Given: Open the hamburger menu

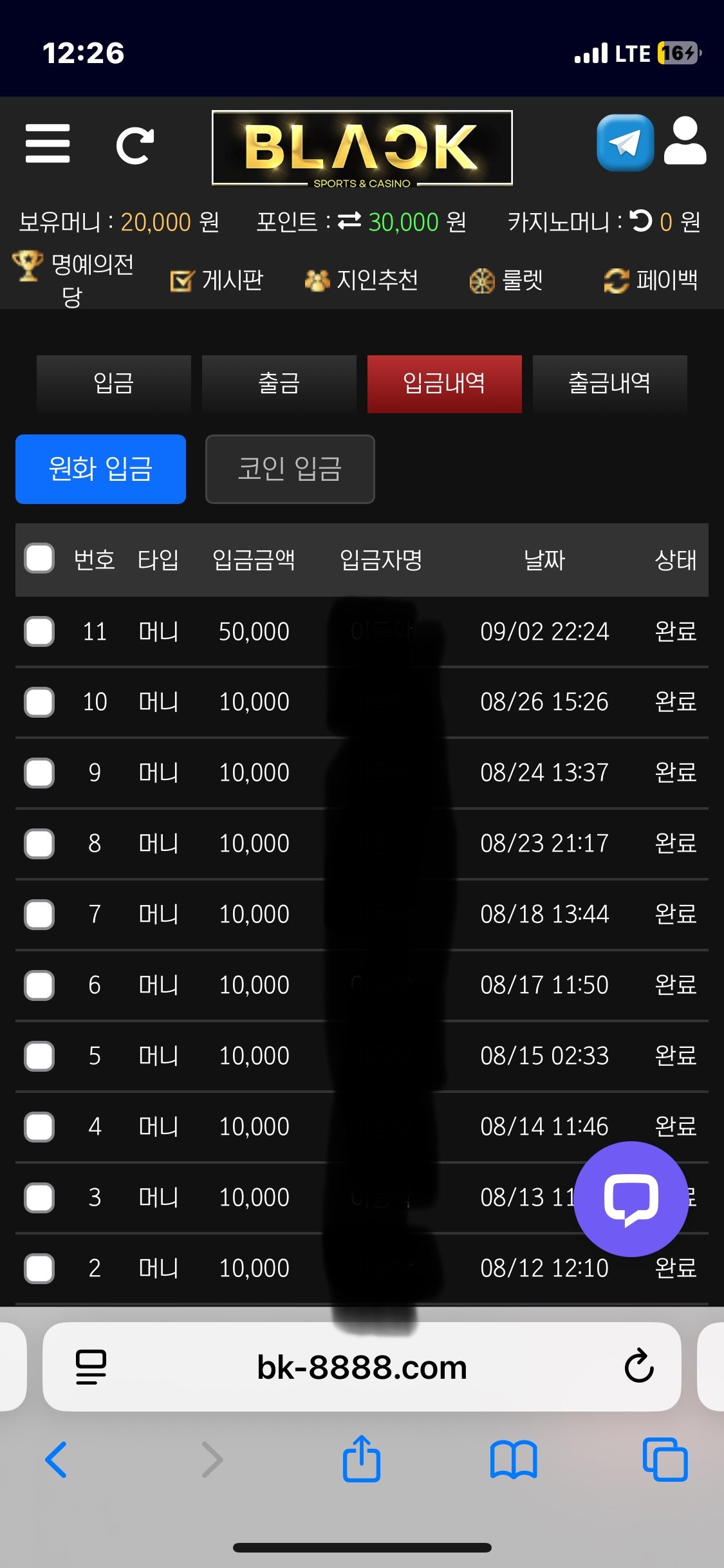Looking at the screenshot, I should tap(48, 144).
